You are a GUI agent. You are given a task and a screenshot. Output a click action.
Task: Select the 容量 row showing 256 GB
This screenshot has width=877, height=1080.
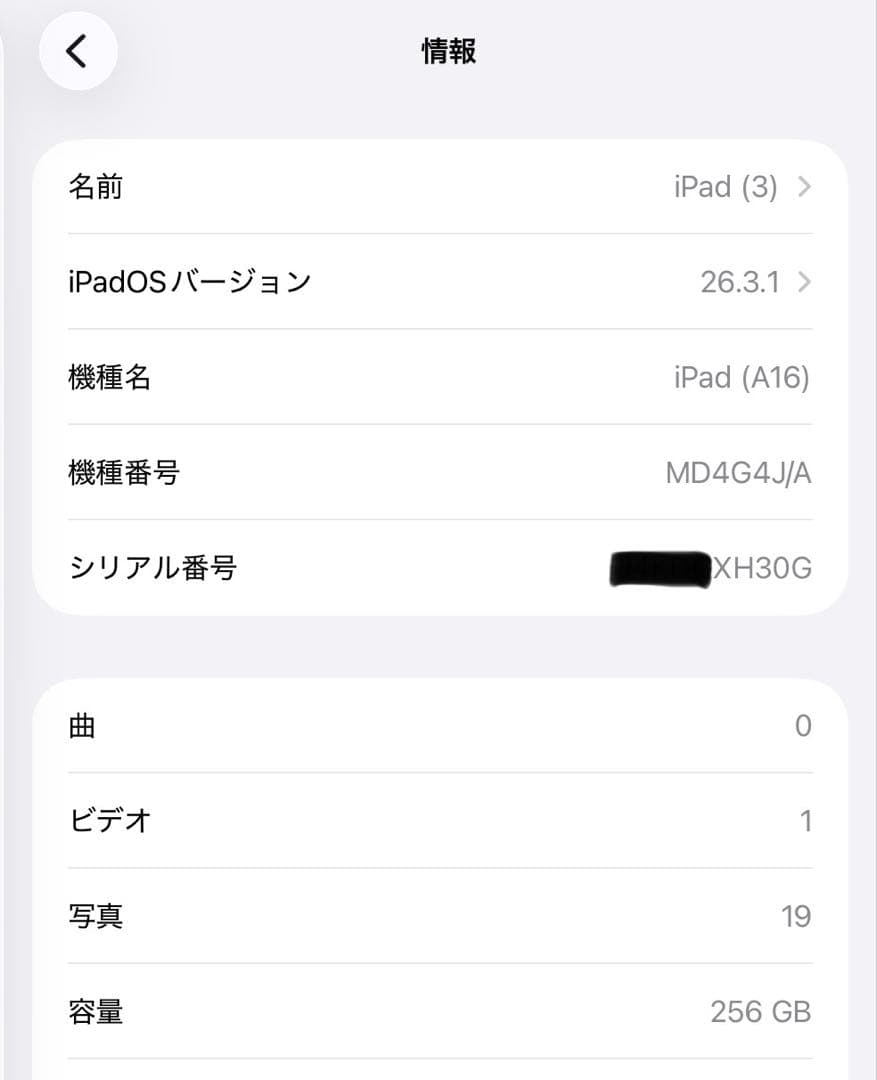click(440, 1011)
